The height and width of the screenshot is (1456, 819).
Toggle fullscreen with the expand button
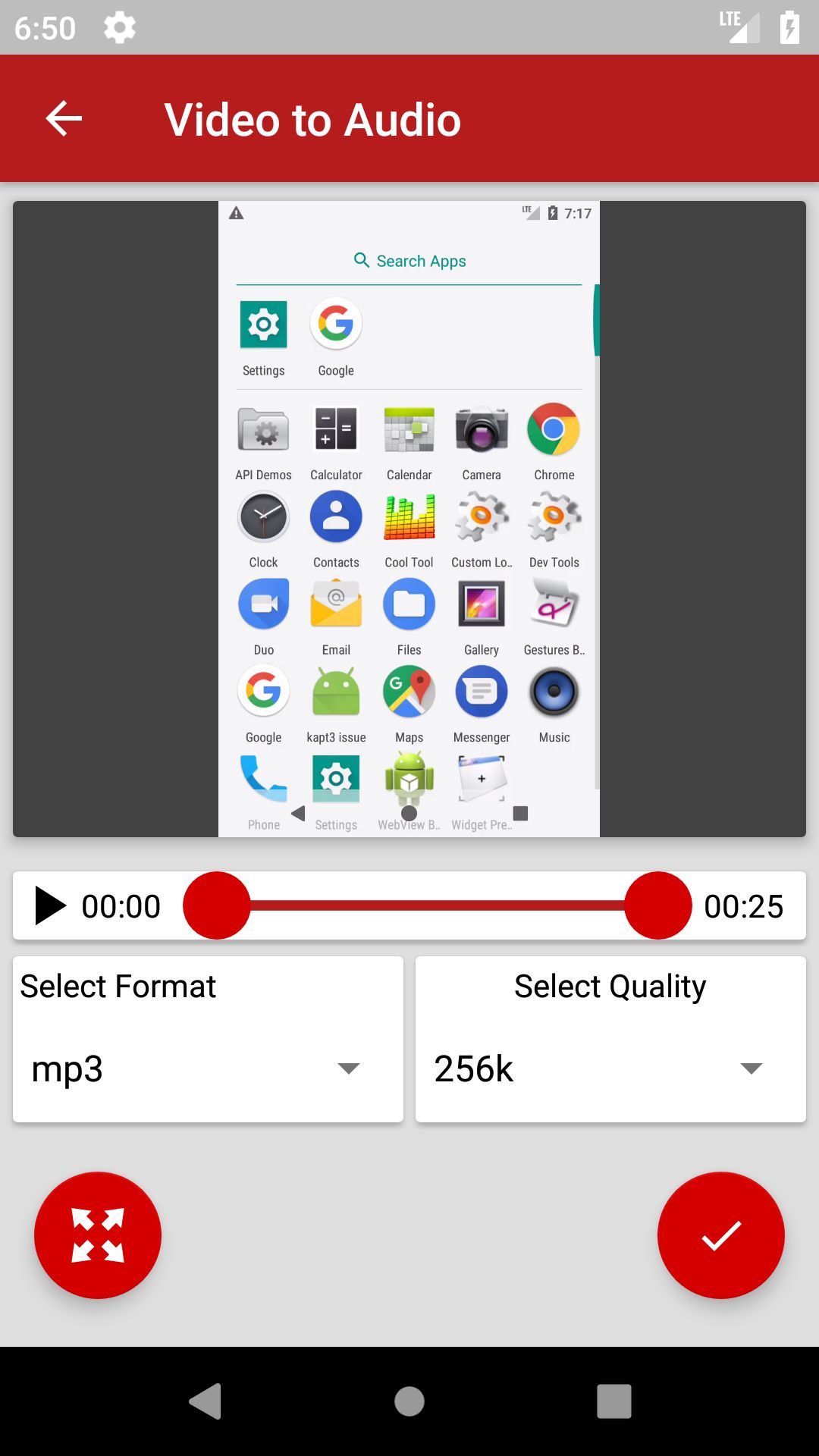point(98,1235)
